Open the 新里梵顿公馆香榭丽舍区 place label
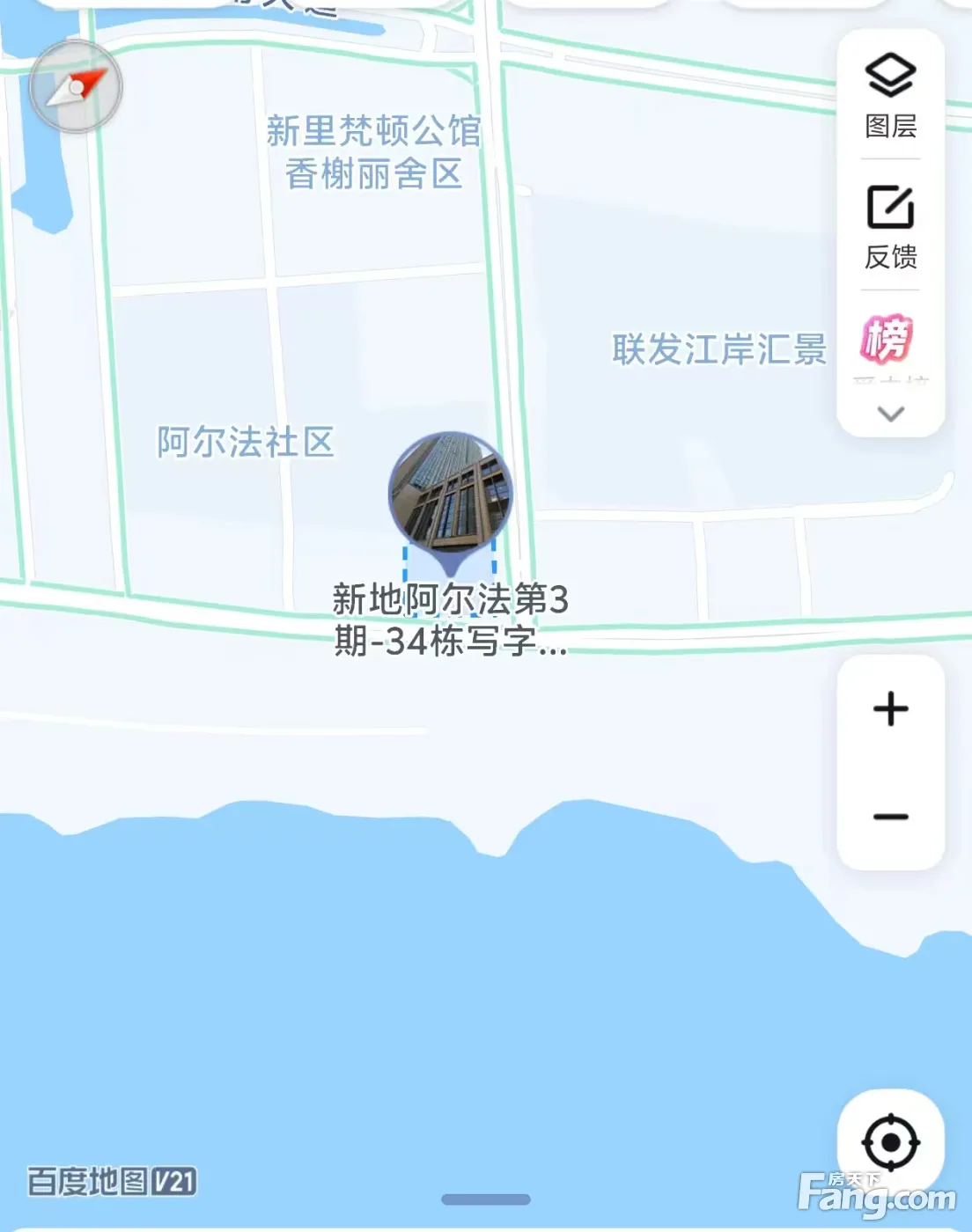This screenshot has width=972, height=1232. pyautogui.click(x=373, y=152)
